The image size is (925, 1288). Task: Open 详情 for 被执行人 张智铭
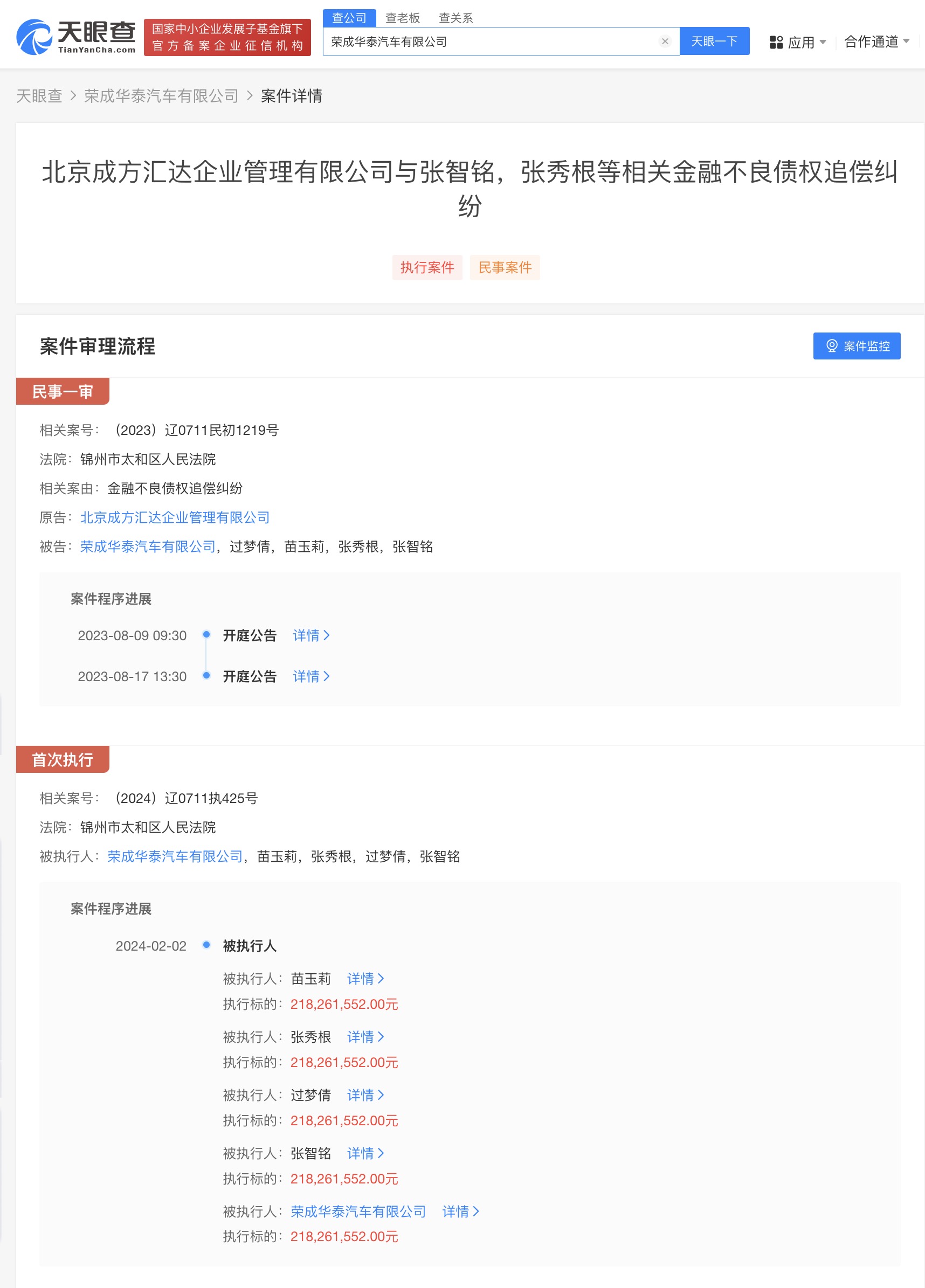pos(365,1153)
